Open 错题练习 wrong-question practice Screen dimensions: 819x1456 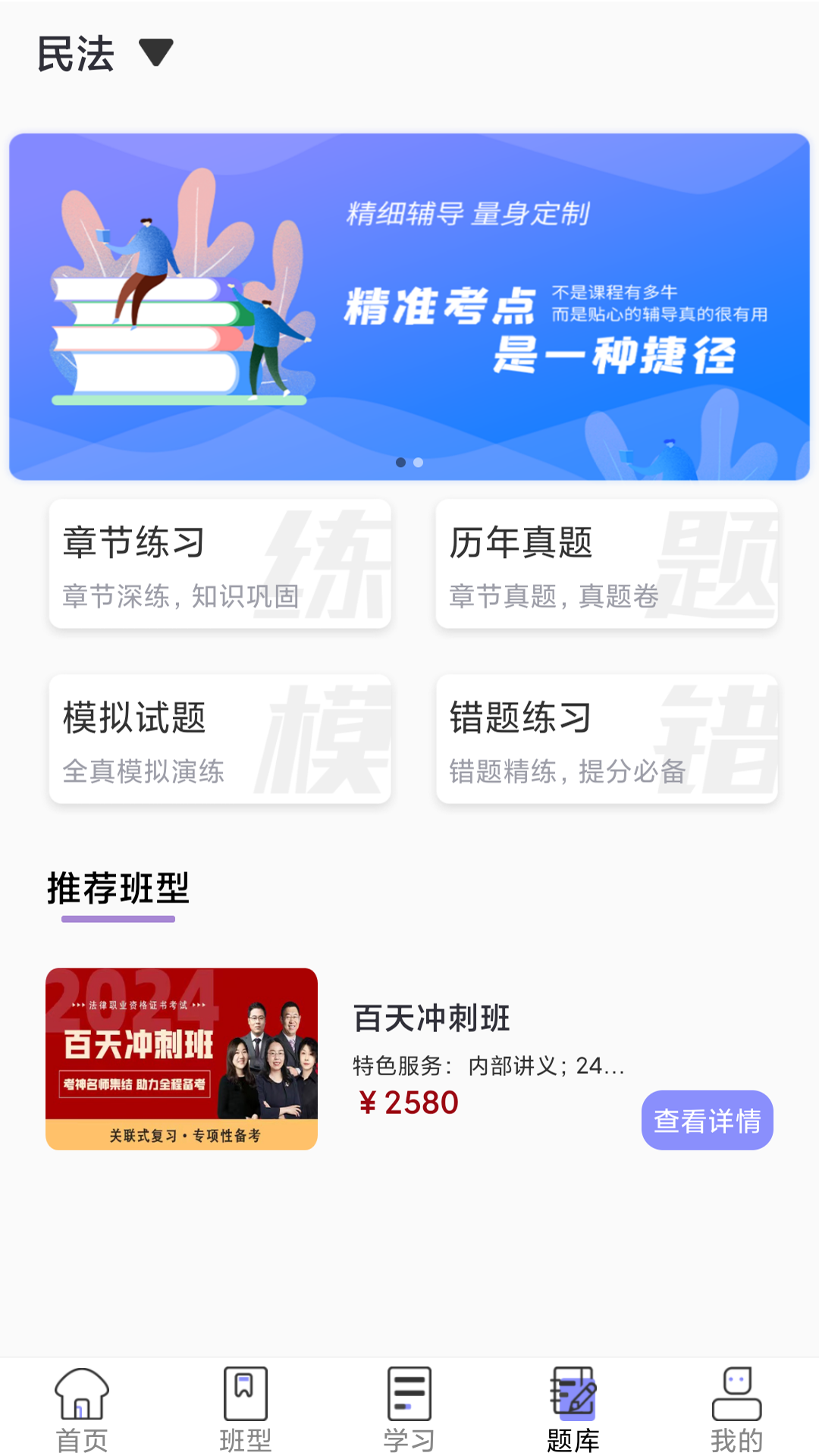[607, 739]
